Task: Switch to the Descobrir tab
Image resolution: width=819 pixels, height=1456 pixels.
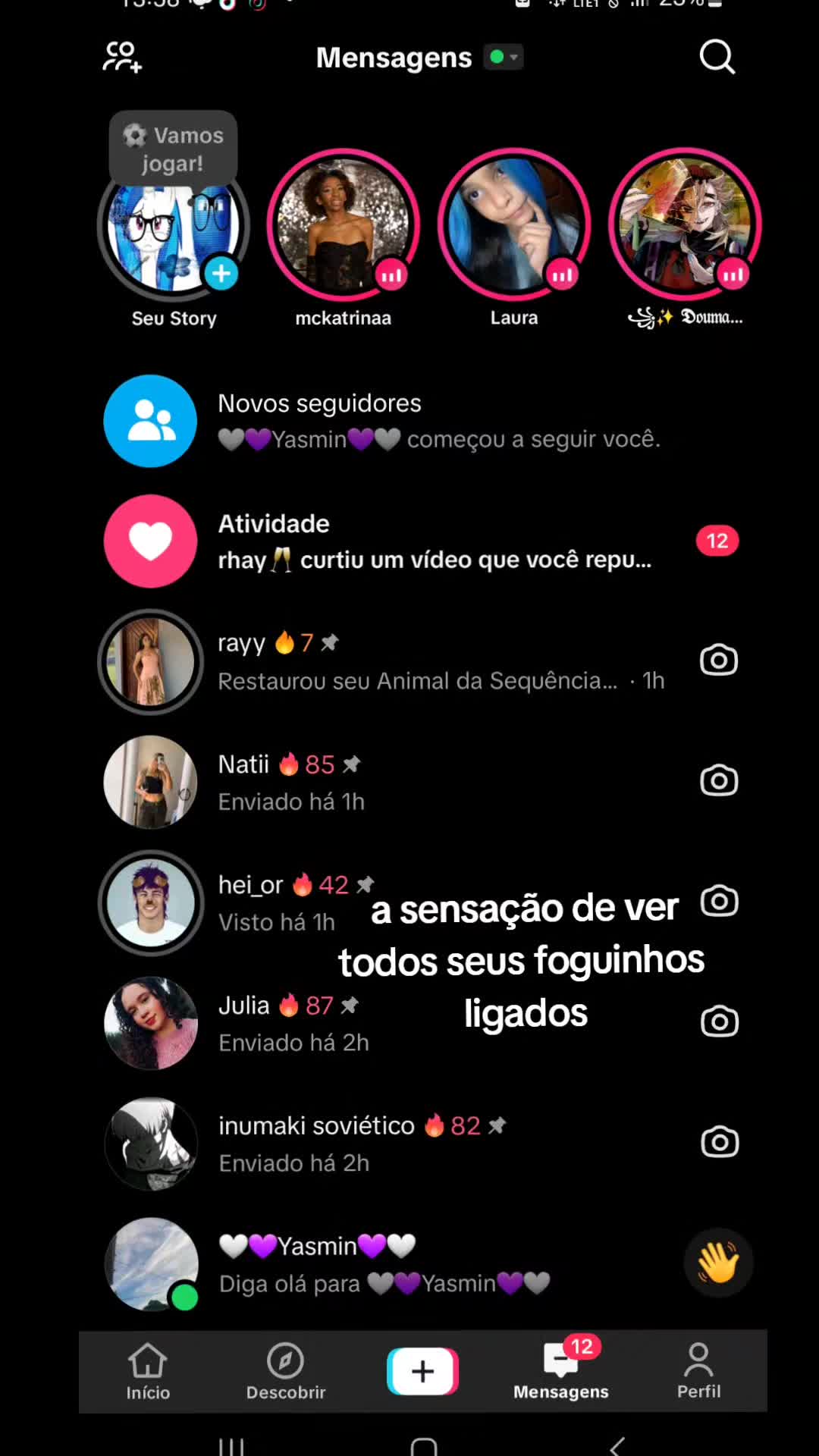Action: click(286, 1371)
